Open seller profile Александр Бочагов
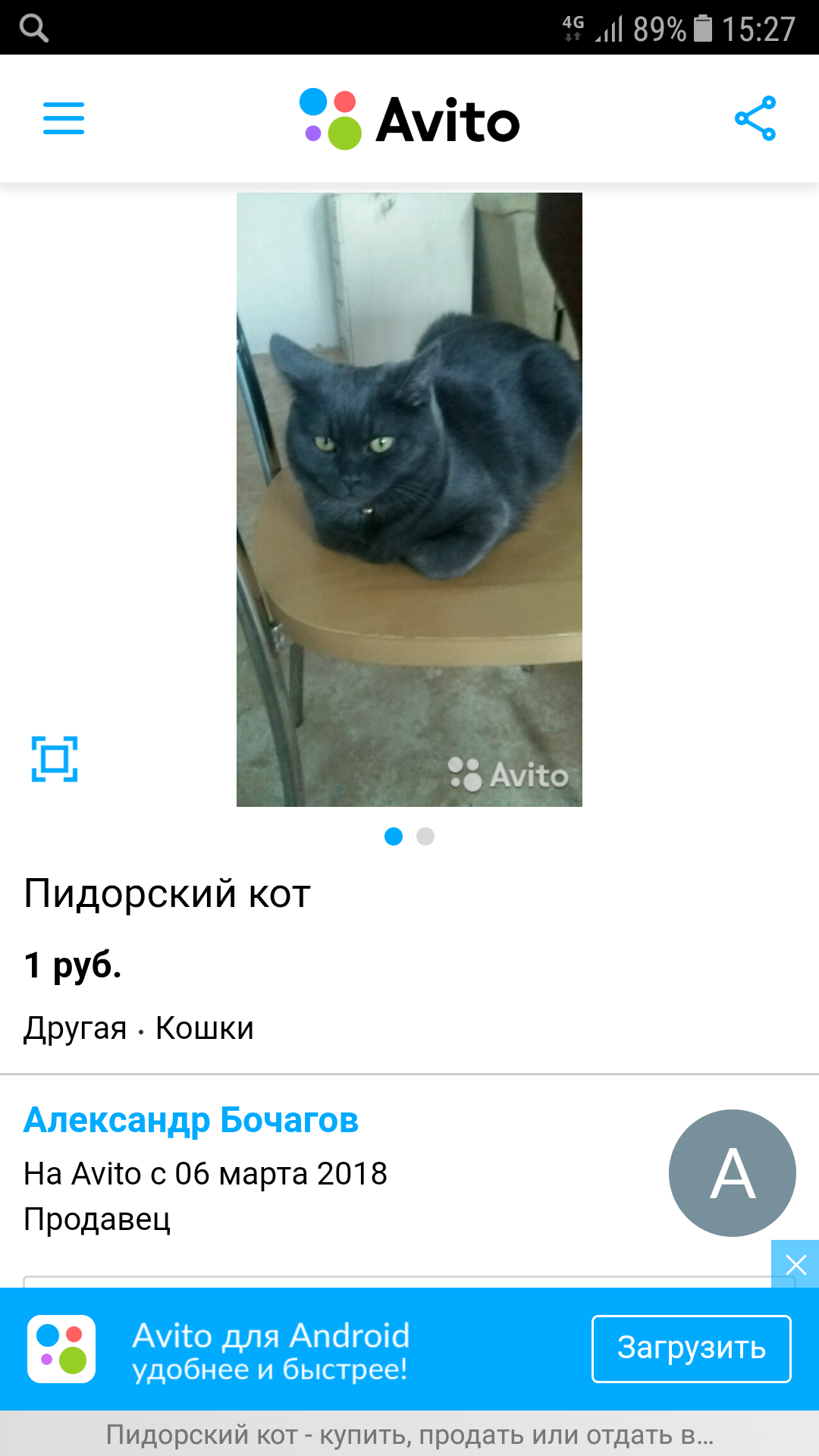This screenshot has height=1456, width=819. point(191,1120)
